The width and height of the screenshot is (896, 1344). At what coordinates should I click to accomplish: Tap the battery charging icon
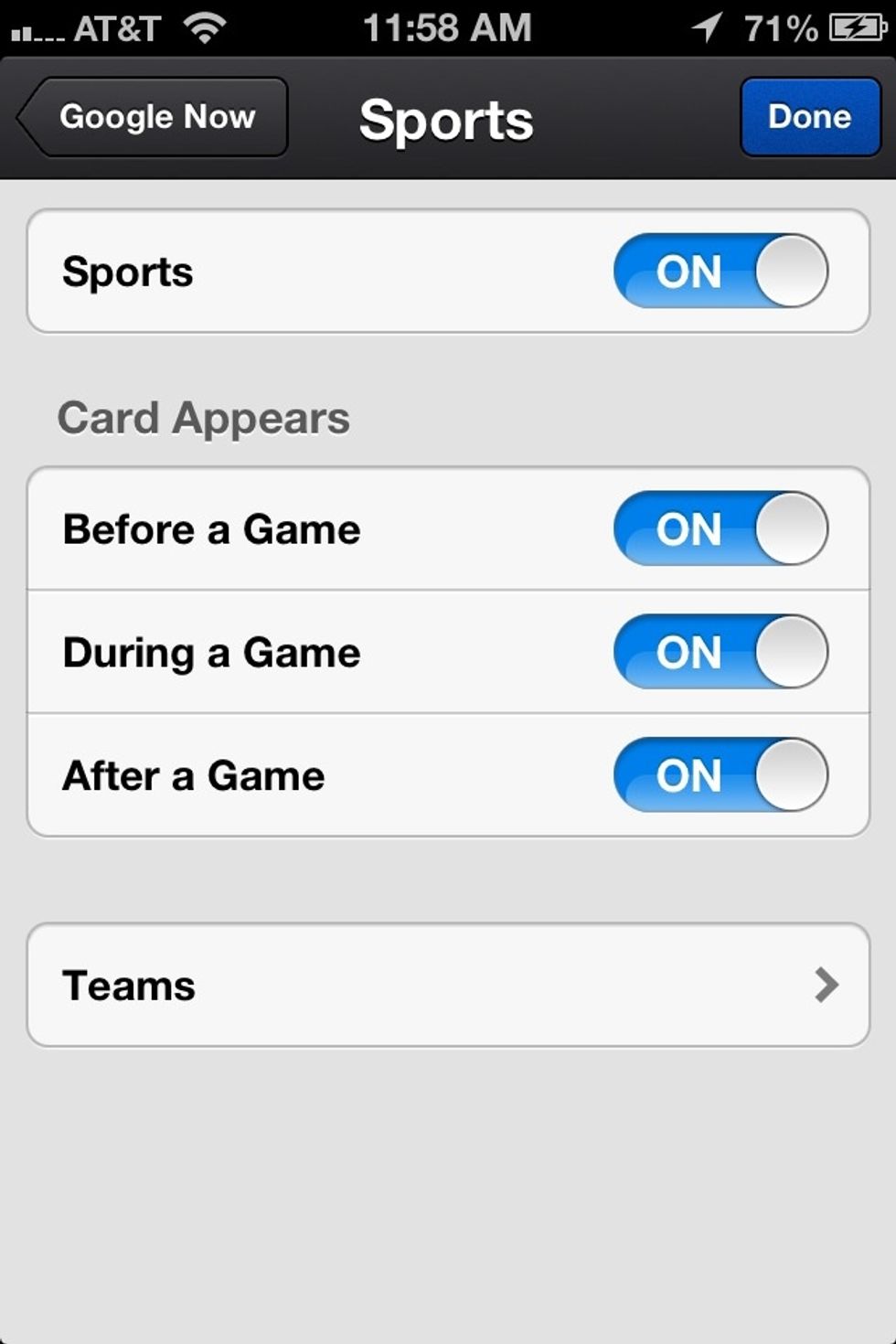click(858, 27)
